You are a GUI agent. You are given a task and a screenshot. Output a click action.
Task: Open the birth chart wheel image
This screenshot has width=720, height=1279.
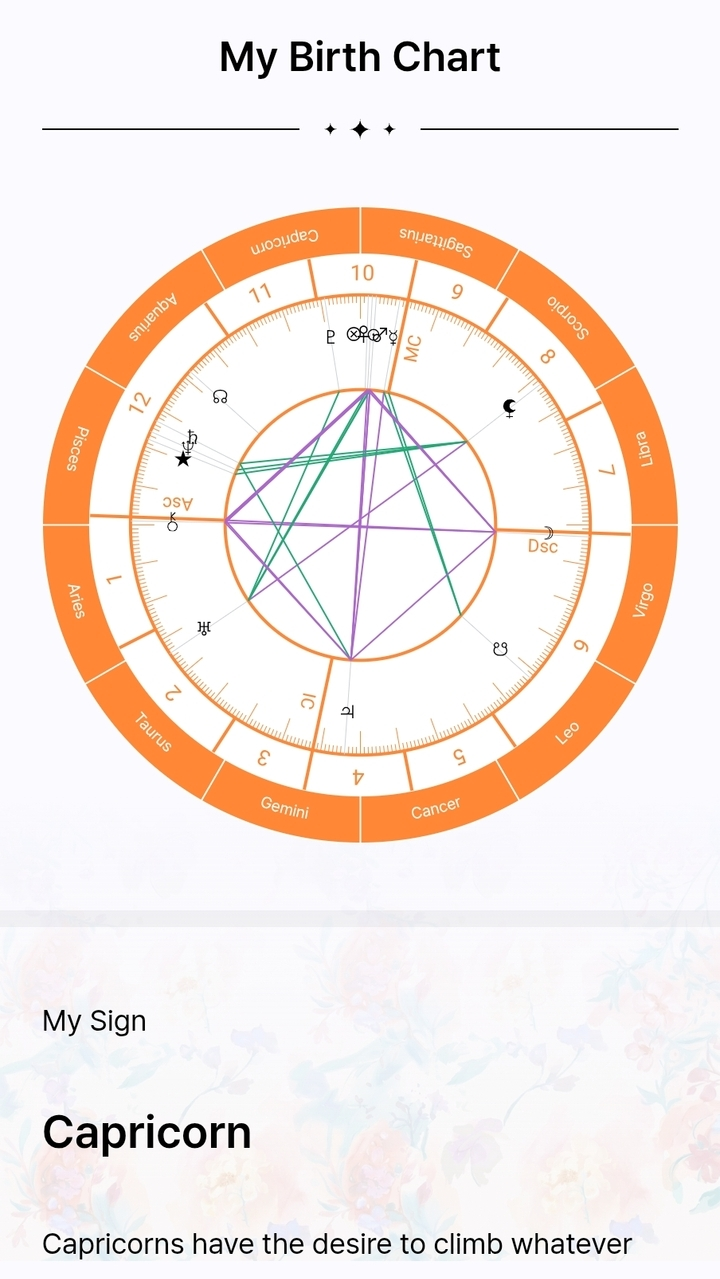click(360, 524)
